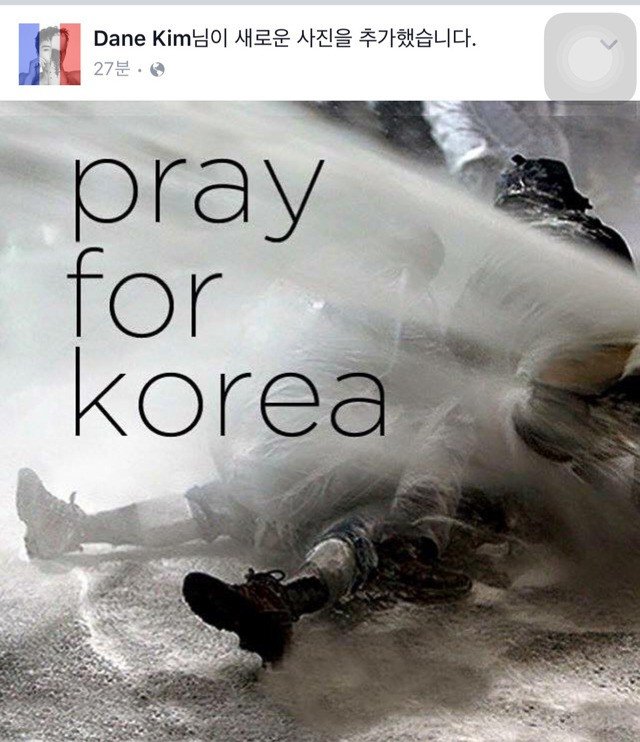Tap the AssistiveTouch floating button
This screenshot has width=640, height=742.
pos(588,62)
